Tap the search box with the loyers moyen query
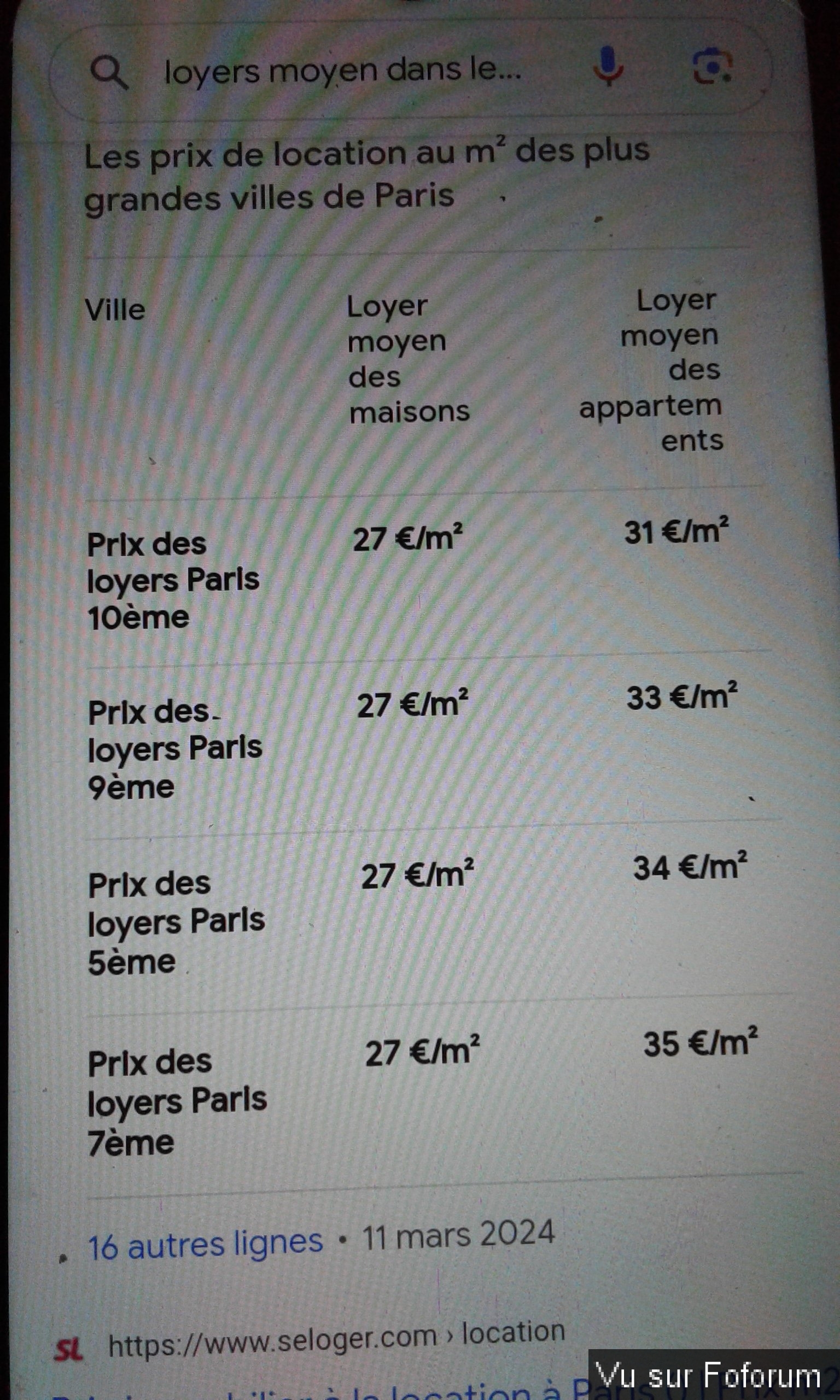This screenshot has height=1400, width=840. 342,72
